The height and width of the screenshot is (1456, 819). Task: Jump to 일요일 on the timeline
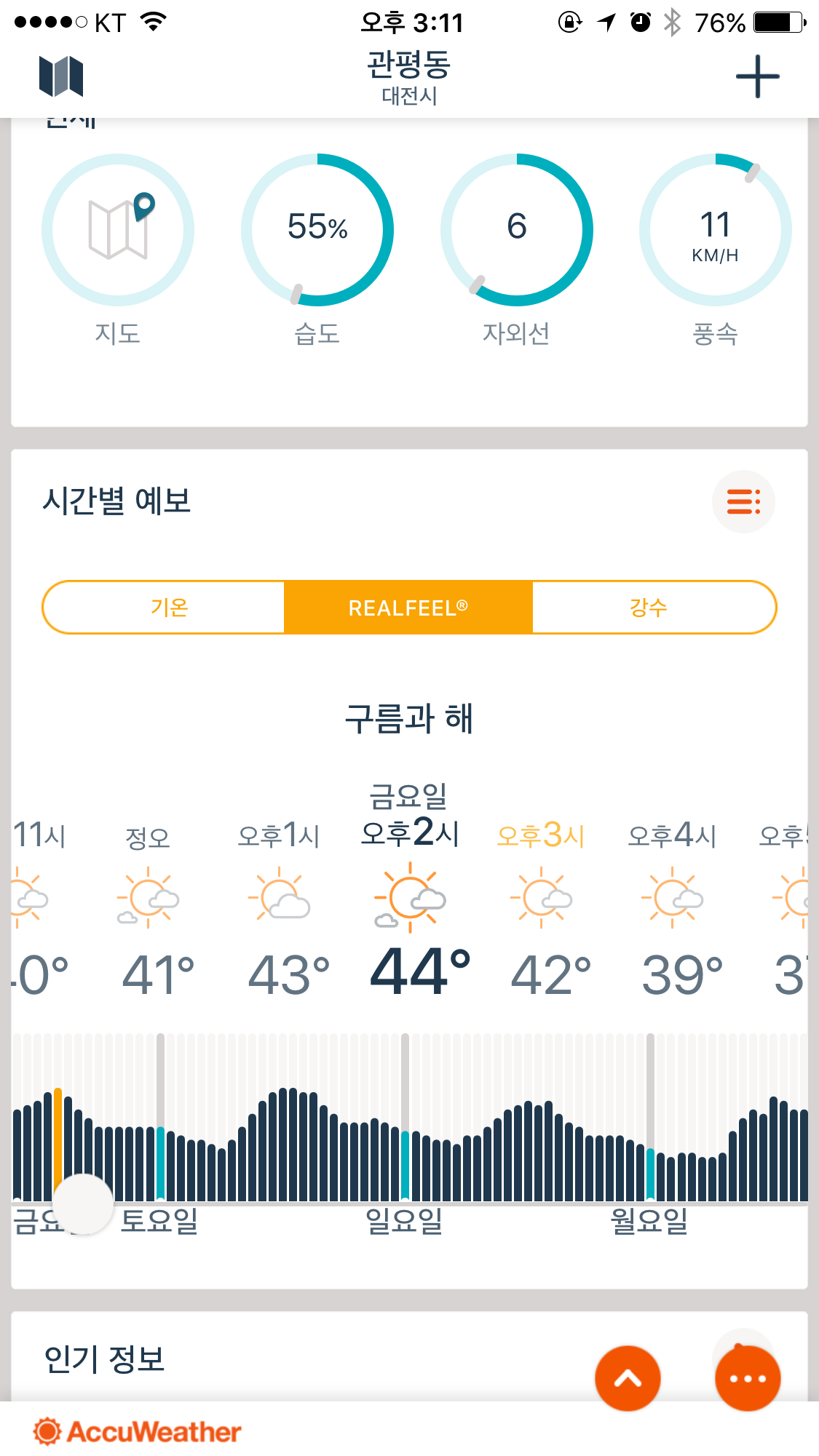[x=405, y=1221]
